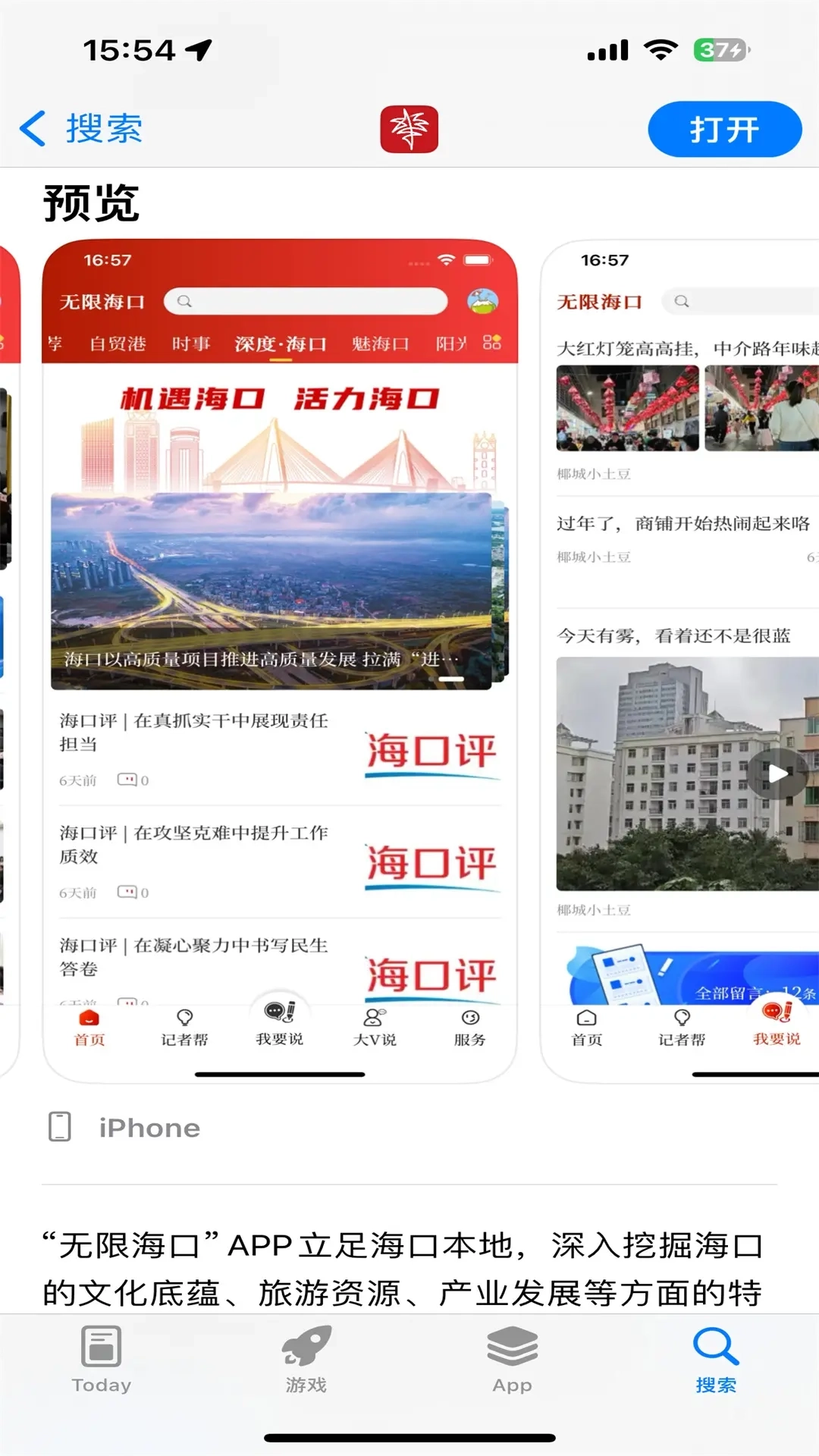The width and height of the screenshot is (819, 1456).
Task: Tap the user avatar next to search bar
Action: point(481,300)
